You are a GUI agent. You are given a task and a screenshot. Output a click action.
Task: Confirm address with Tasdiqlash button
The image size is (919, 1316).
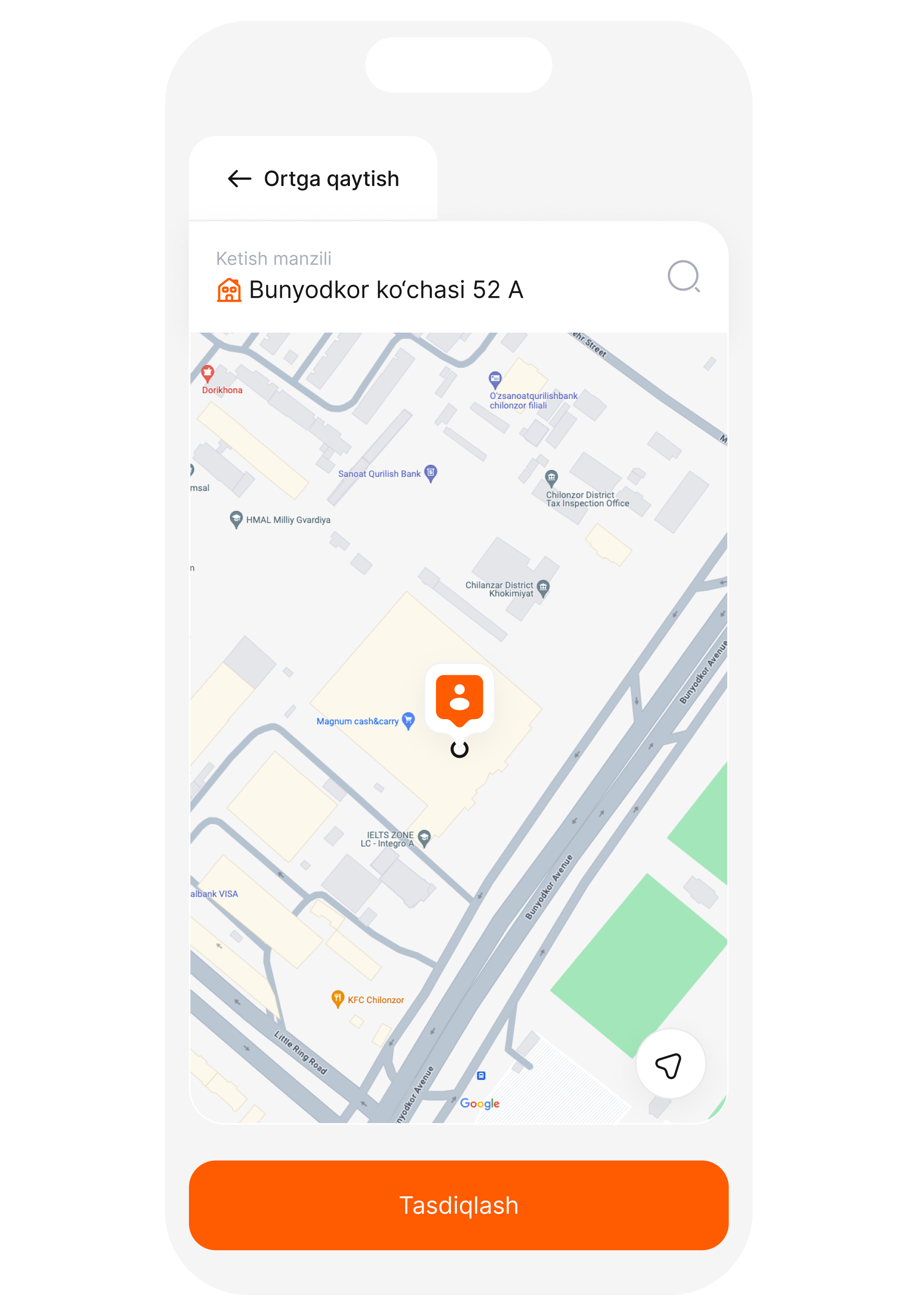458,1205
